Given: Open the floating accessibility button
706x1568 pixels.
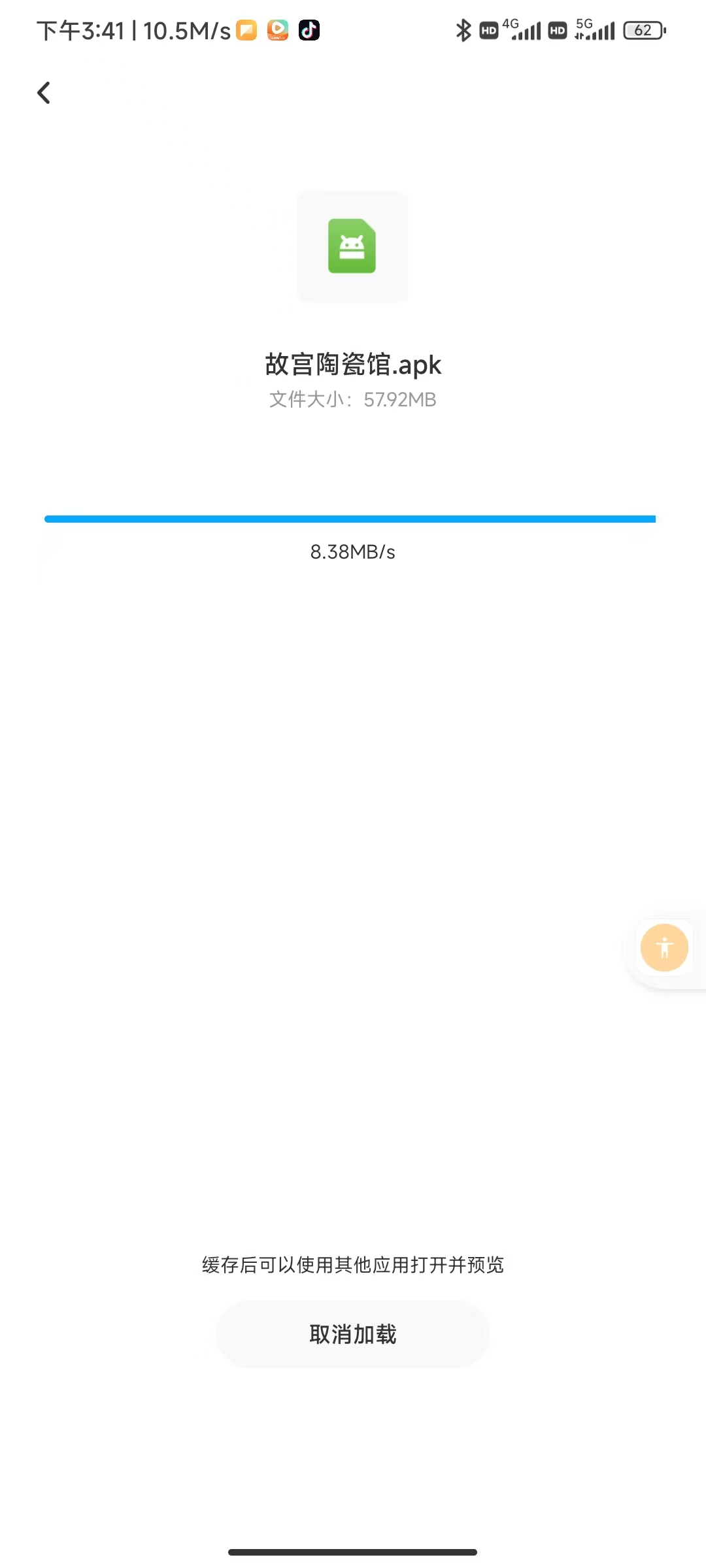Looking at the screenshot, I should point(664,947).
